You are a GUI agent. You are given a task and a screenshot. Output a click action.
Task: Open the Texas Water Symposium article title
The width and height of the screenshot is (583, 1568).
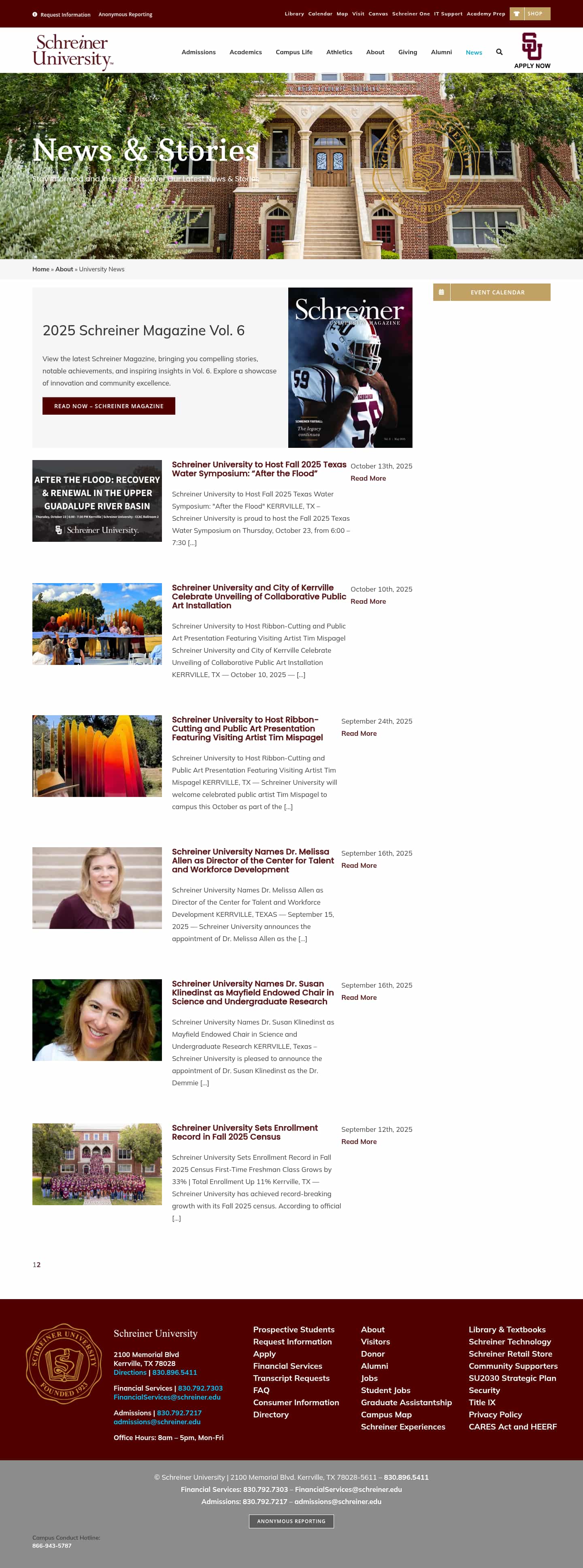pyautogui.click(x=259, y=469)
